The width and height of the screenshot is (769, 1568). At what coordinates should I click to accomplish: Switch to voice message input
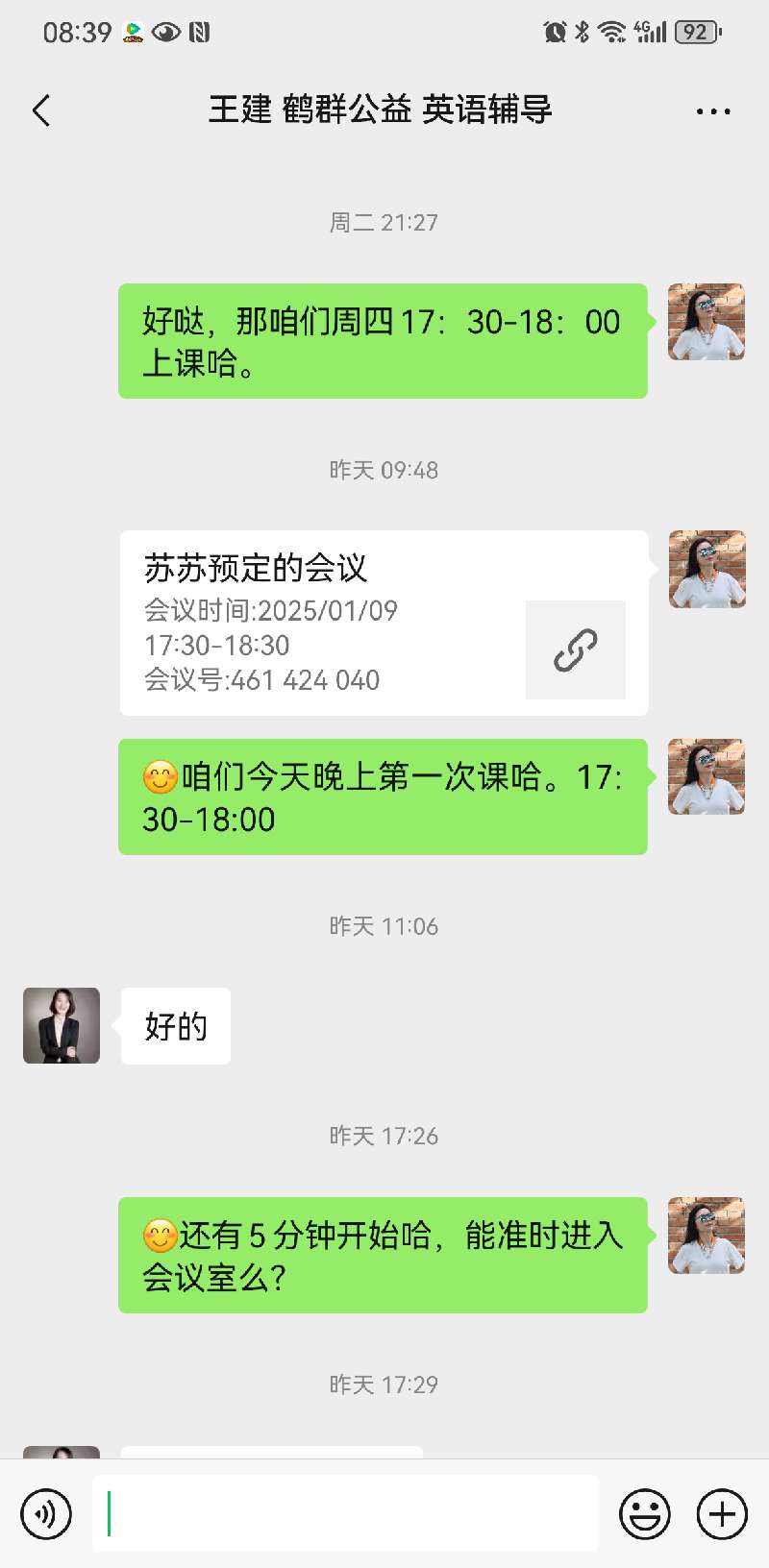pyautogui.click(x=46, y=1514)
